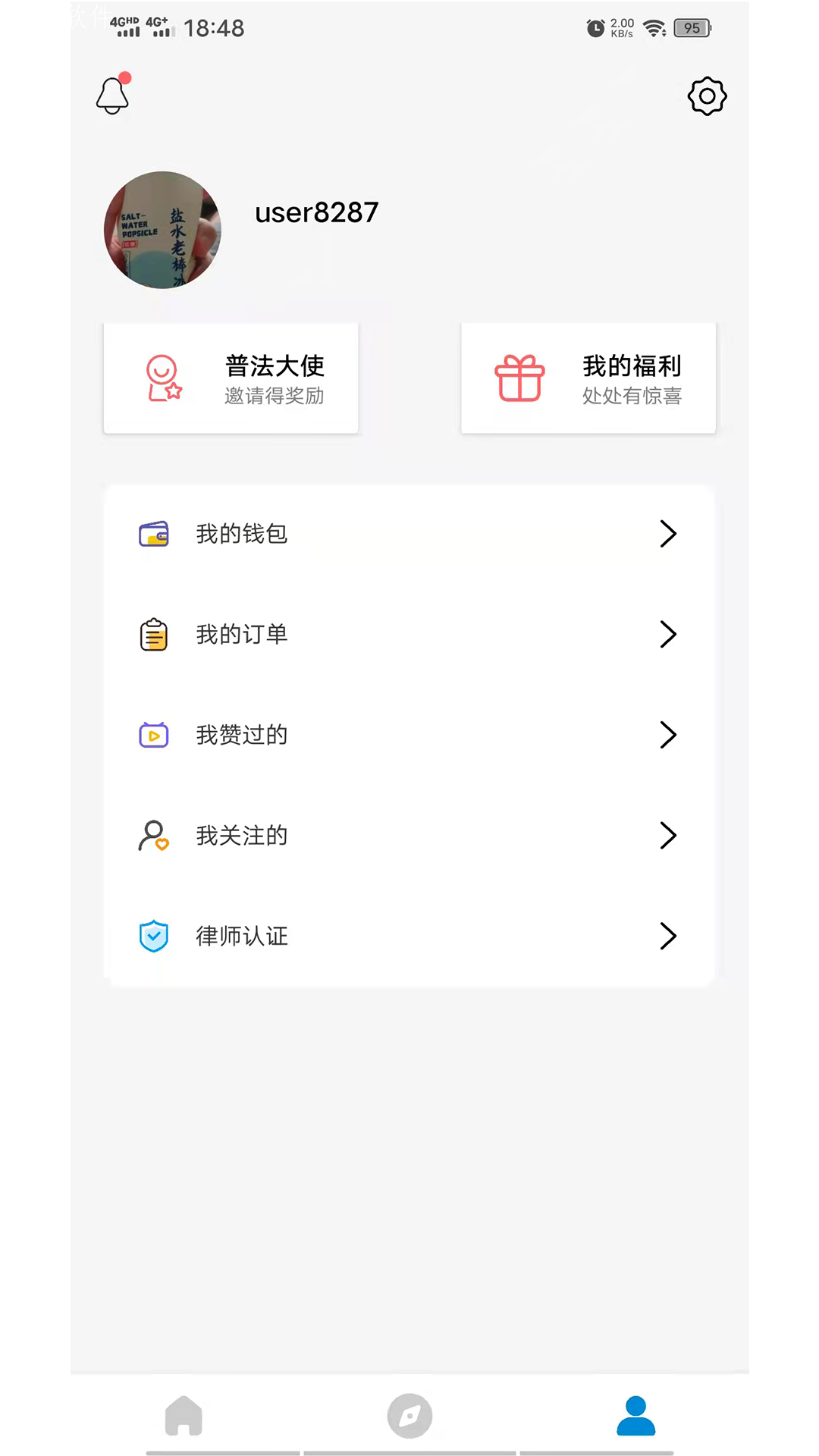Check the battery level indicator
The width and height of the screenshot is (819, 1456).
[691, 28]
